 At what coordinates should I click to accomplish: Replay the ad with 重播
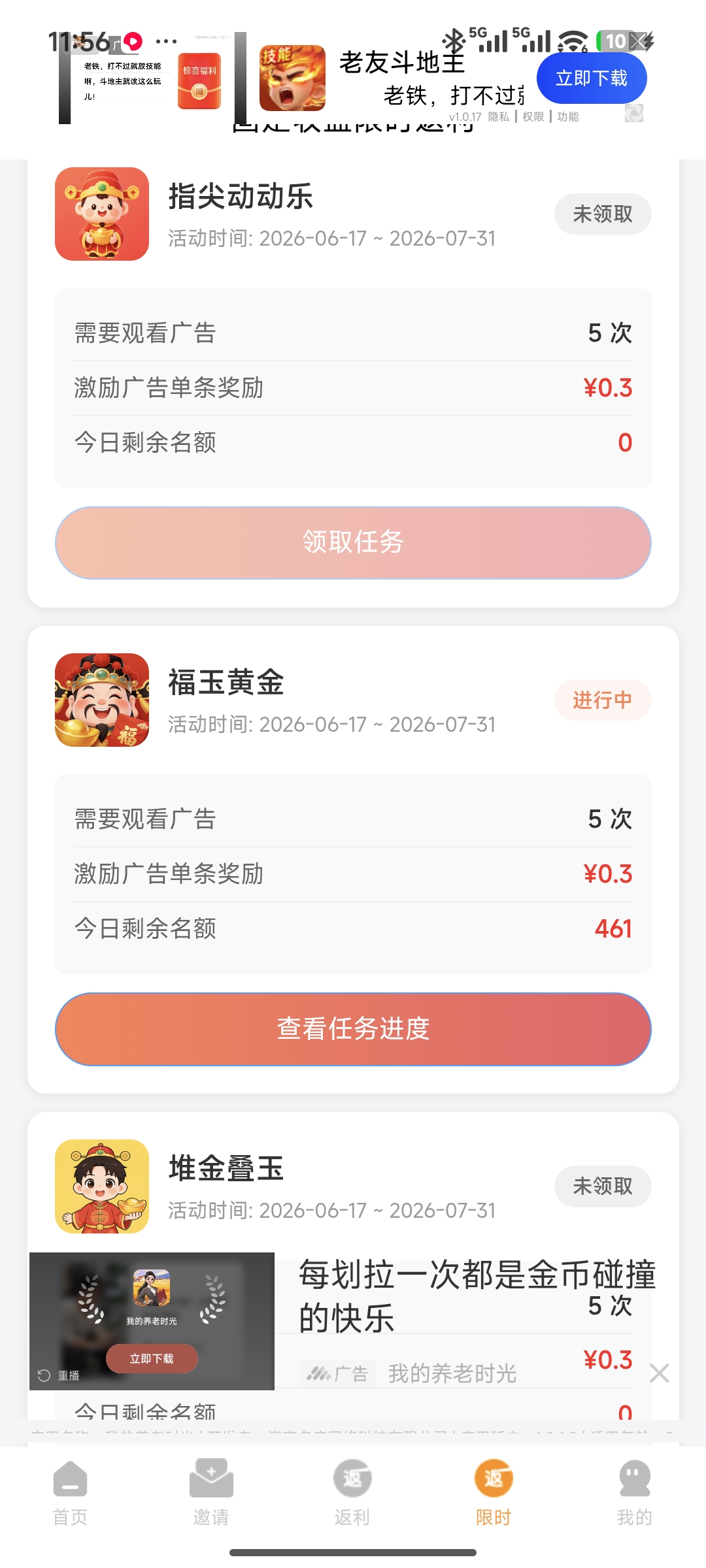pos(59,1375)
